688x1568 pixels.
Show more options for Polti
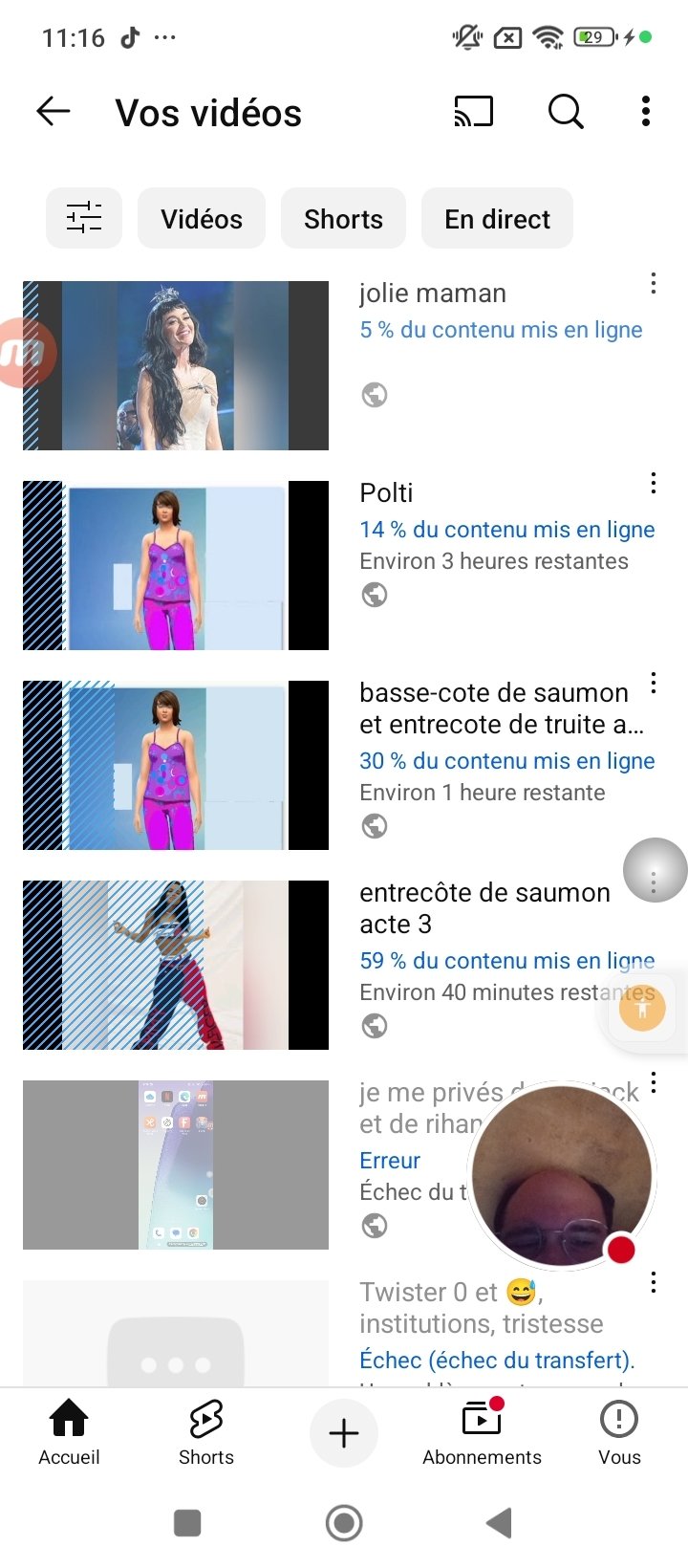coord(654,483)
